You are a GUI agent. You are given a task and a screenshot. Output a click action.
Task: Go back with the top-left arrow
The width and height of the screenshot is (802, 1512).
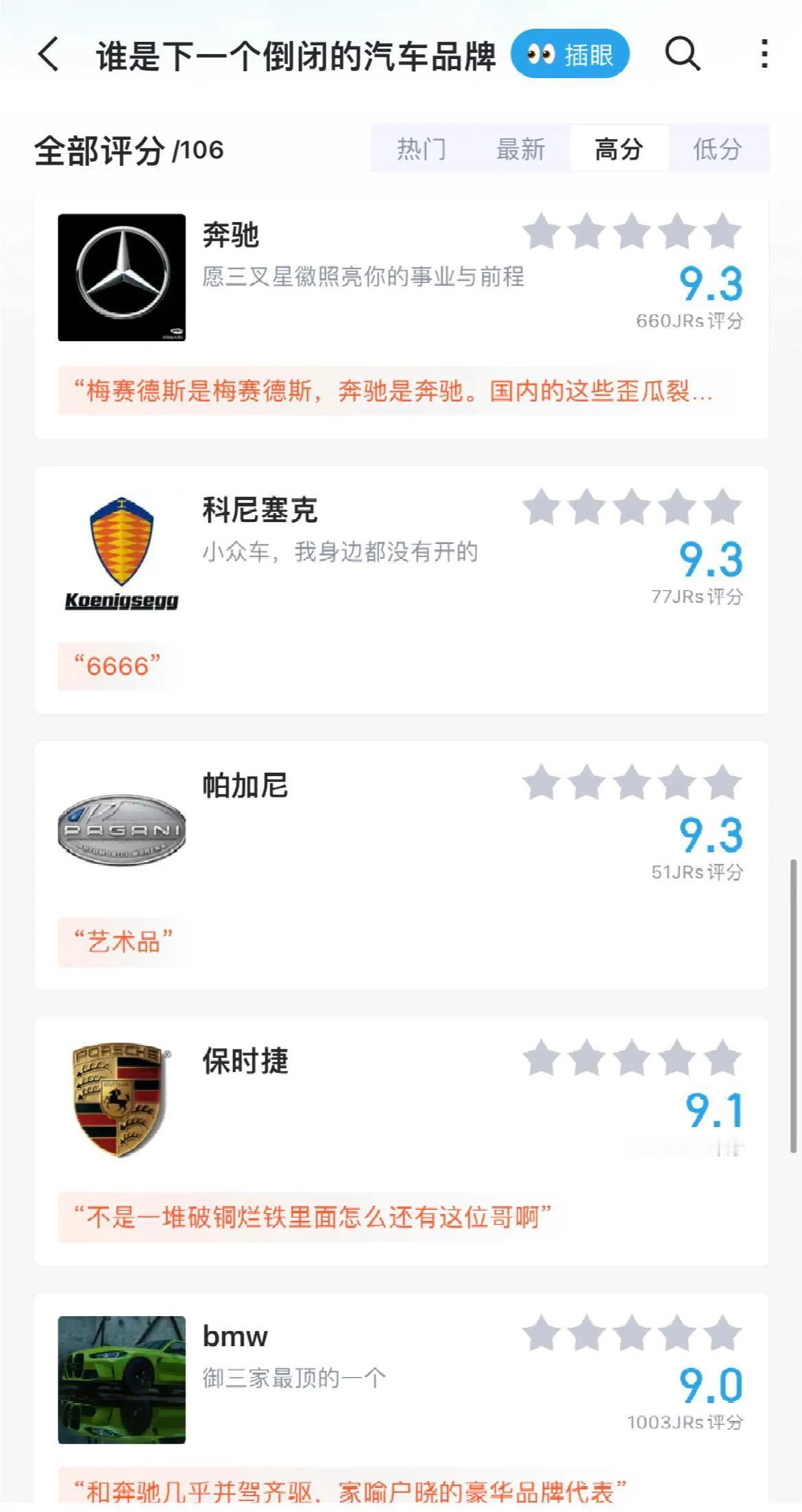tap(49, 54)
